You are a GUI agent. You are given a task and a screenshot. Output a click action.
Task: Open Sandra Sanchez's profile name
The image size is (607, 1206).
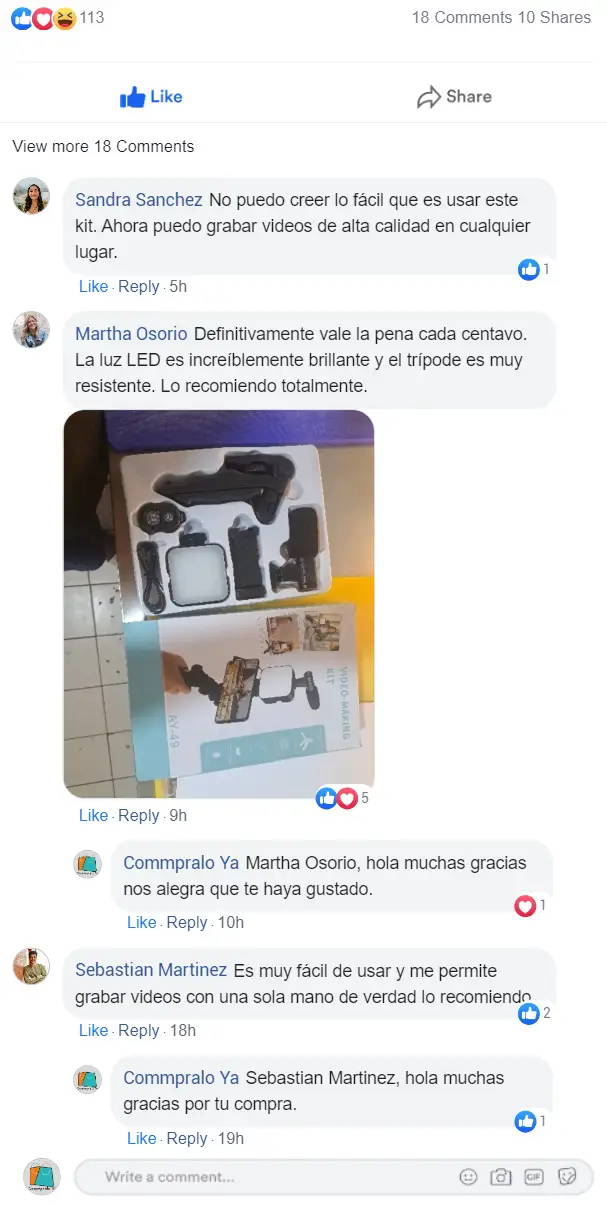[139, 200]
